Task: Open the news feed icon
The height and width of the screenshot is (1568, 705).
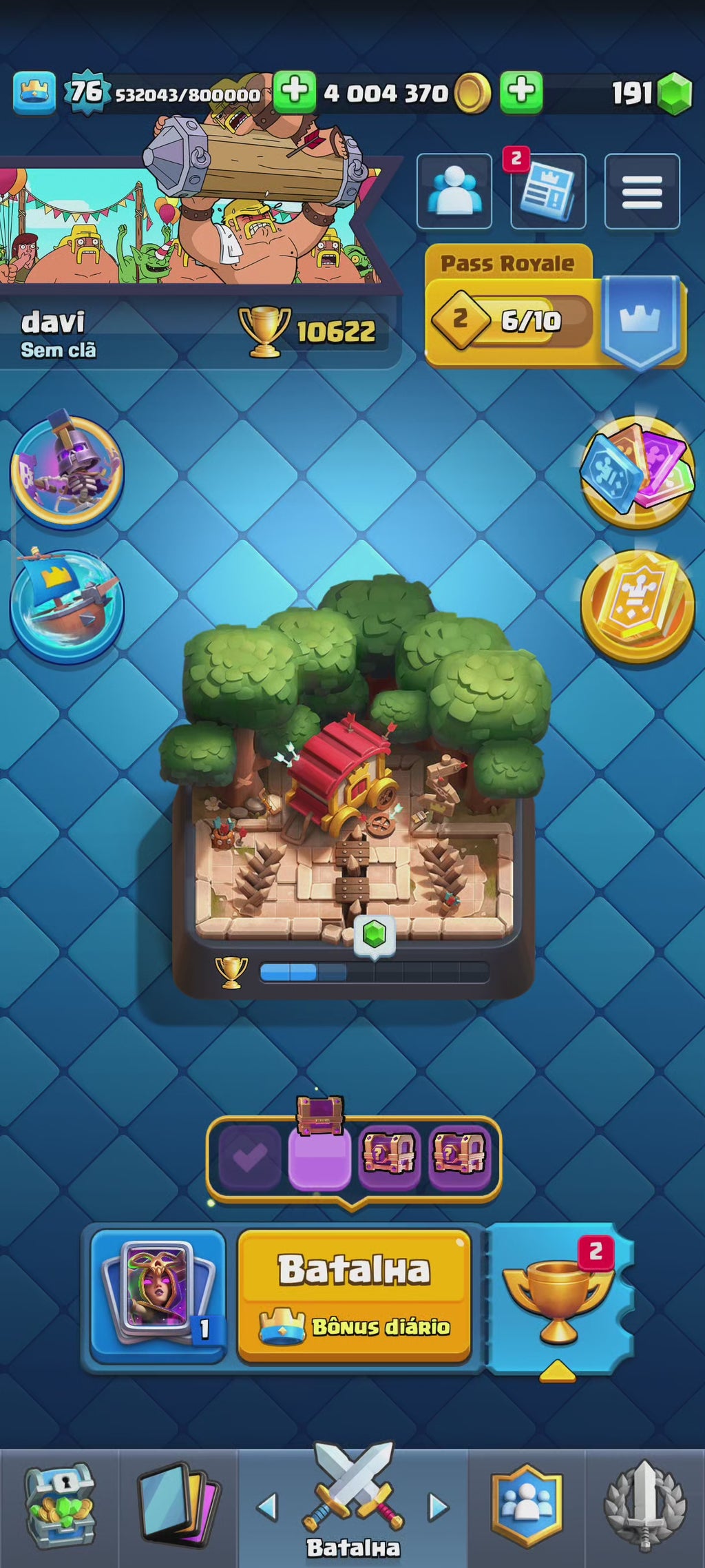Action: pyautogui.click(x=548, y=191)
